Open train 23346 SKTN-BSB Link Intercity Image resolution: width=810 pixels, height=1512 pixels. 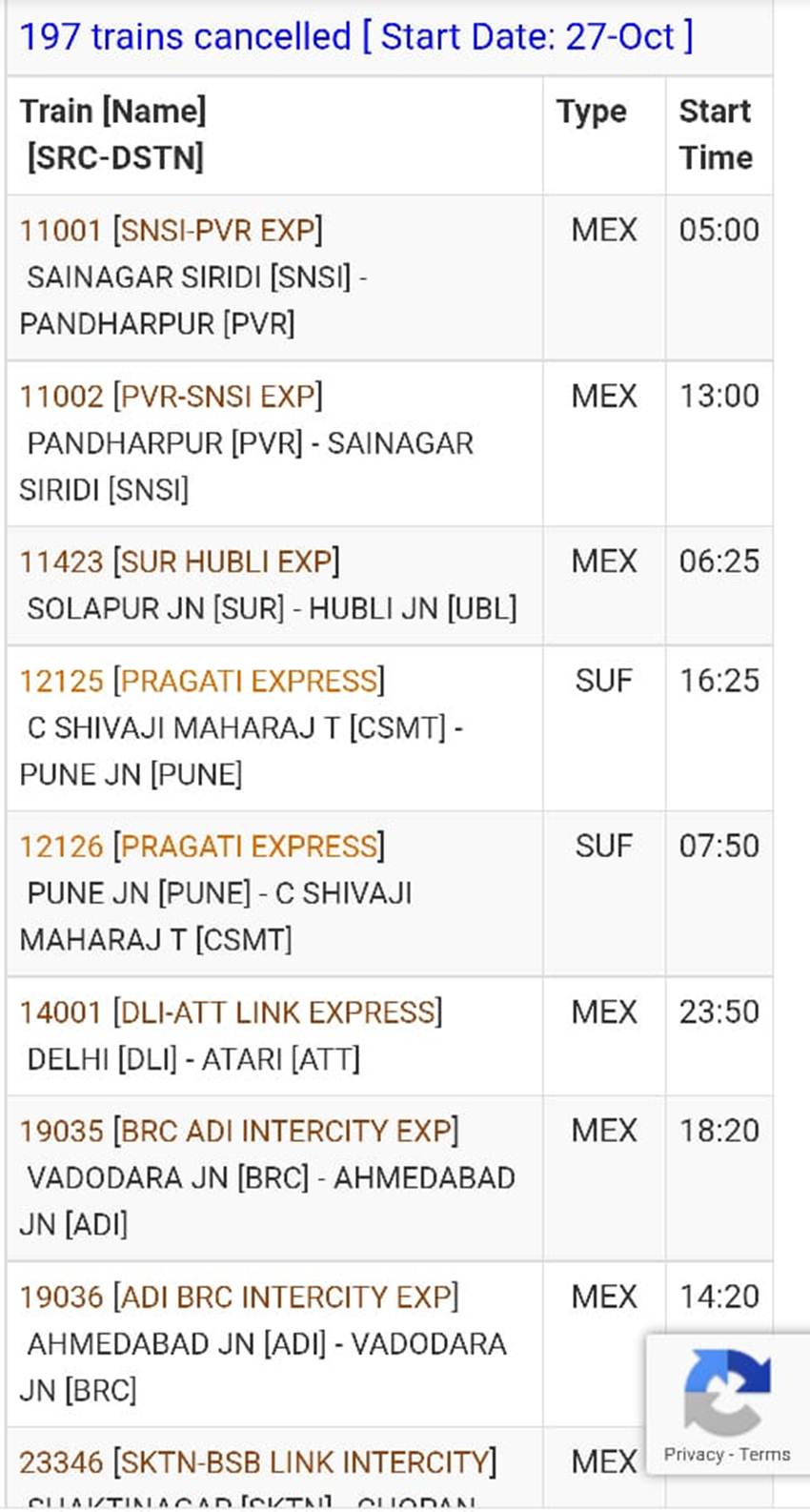(258, 1462)
